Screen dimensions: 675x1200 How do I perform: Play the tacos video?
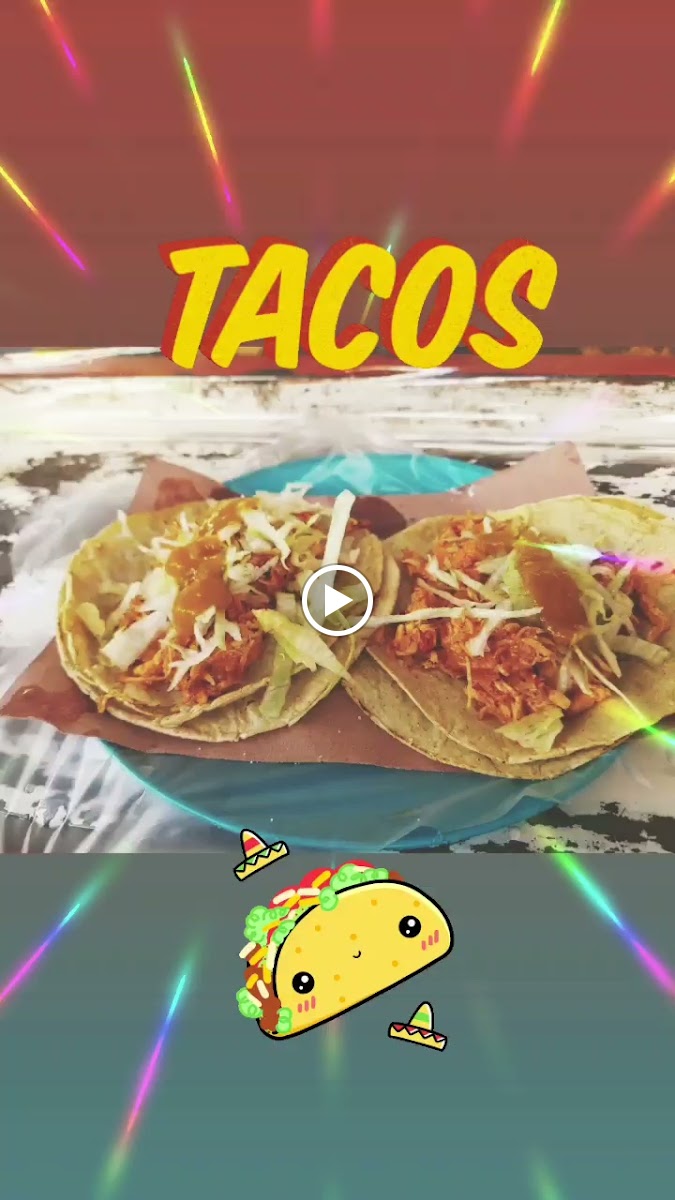pos(337,600)
